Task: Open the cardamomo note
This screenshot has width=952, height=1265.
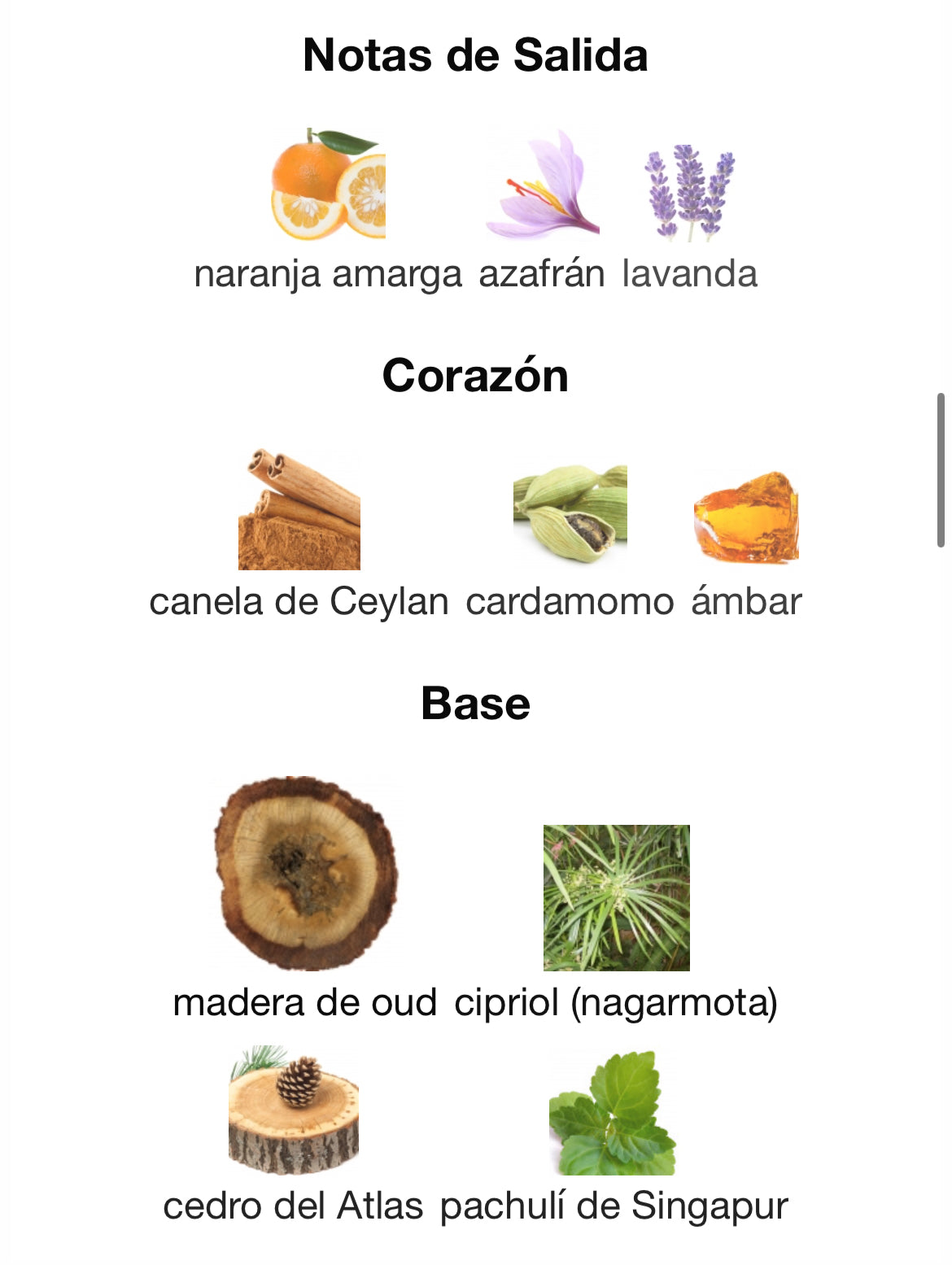Action: pyautogui.click(x=570, y=513)
